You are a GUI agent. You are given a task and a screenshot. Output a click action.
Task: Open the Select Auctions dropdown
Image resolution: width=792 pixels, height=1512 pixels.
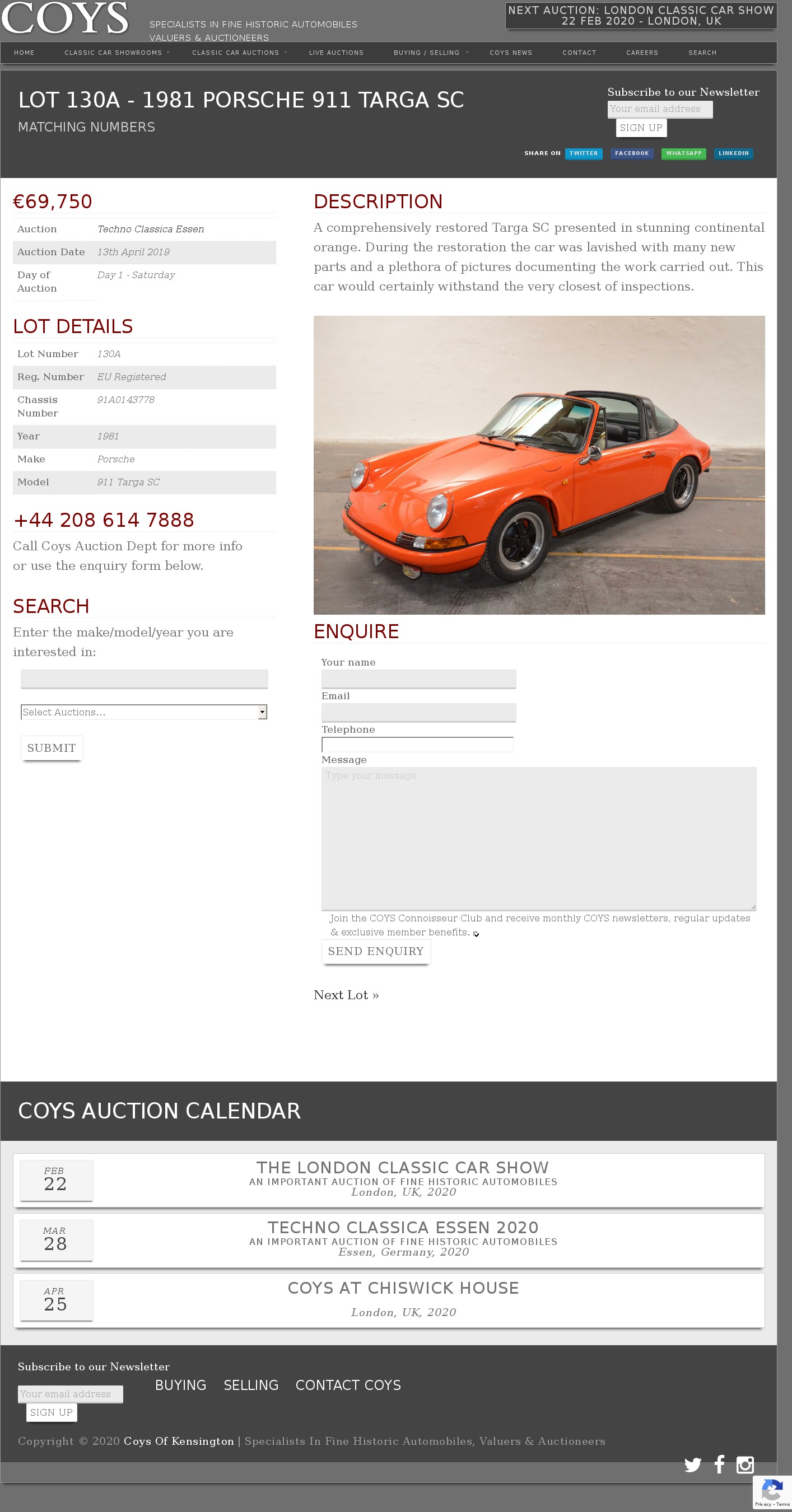click(x=144, y=712)
